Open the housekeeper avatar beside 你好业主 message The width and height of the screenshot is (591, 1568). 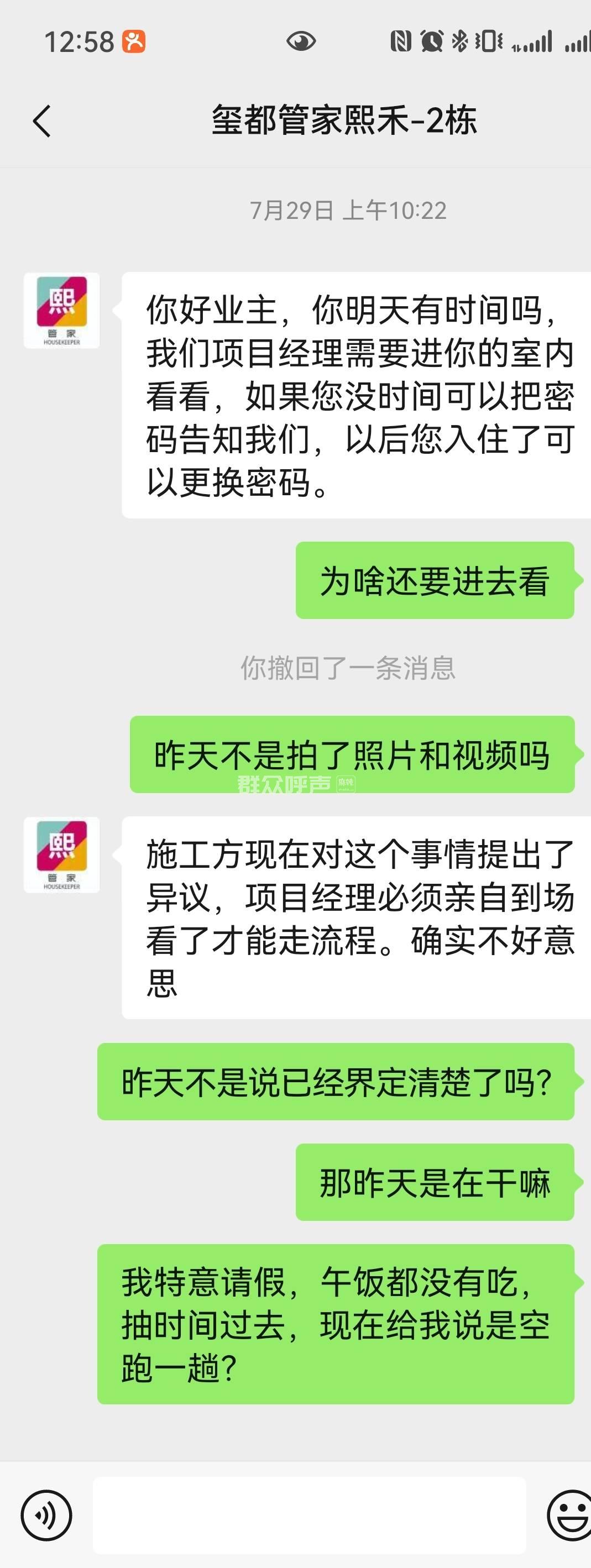click(61, 311)
